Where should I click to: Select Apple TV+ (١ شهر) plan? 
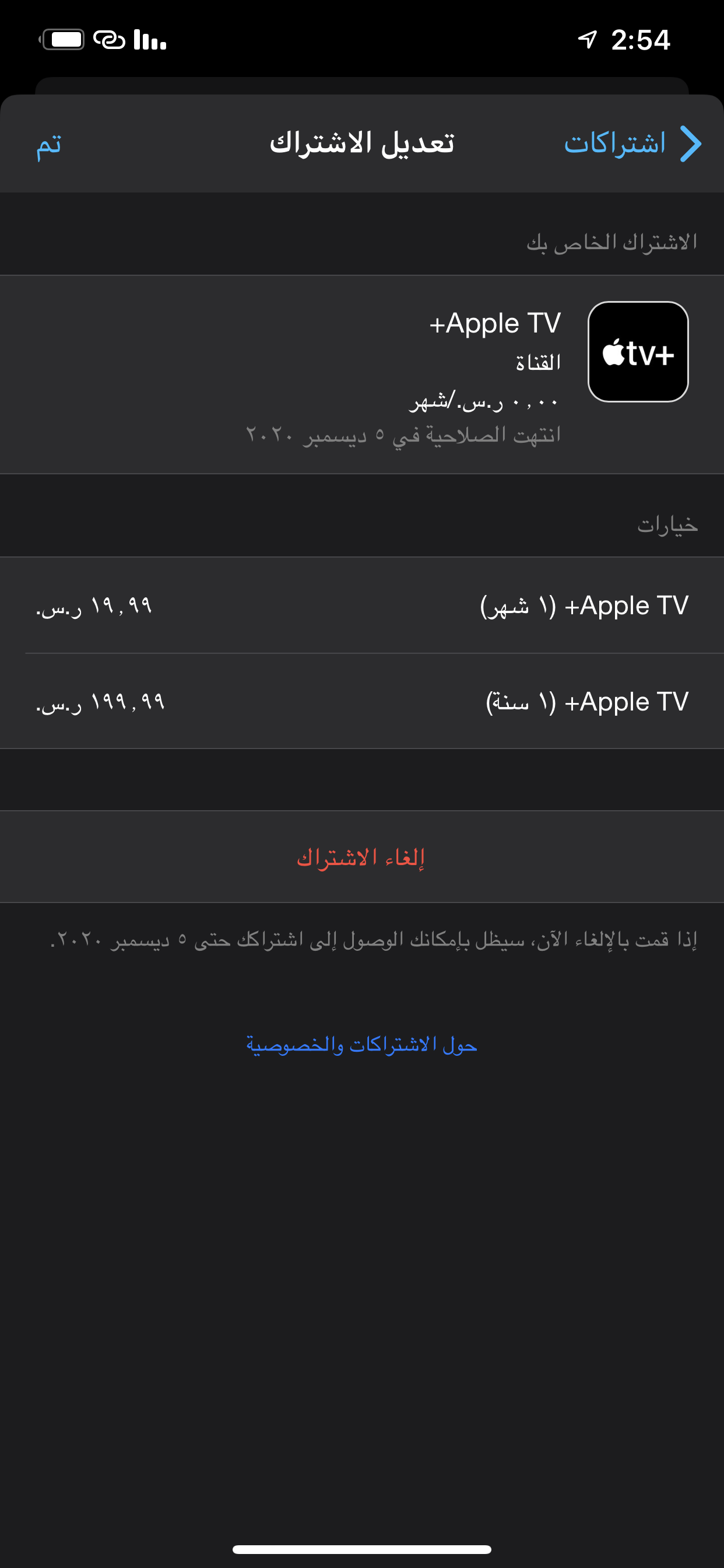[x=362, y=605]
